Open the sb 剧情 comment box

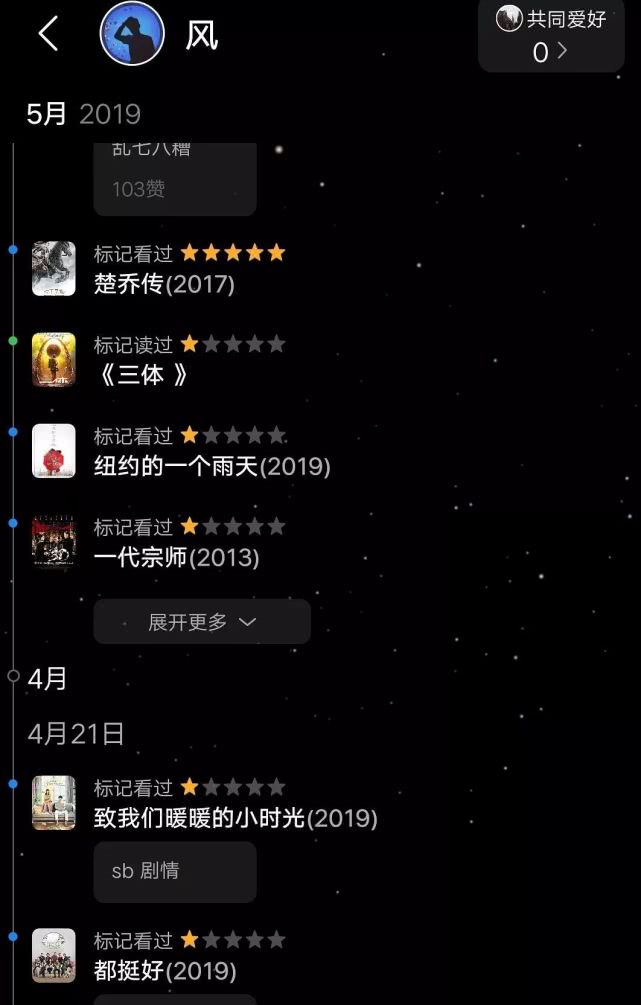coord(175,871)
